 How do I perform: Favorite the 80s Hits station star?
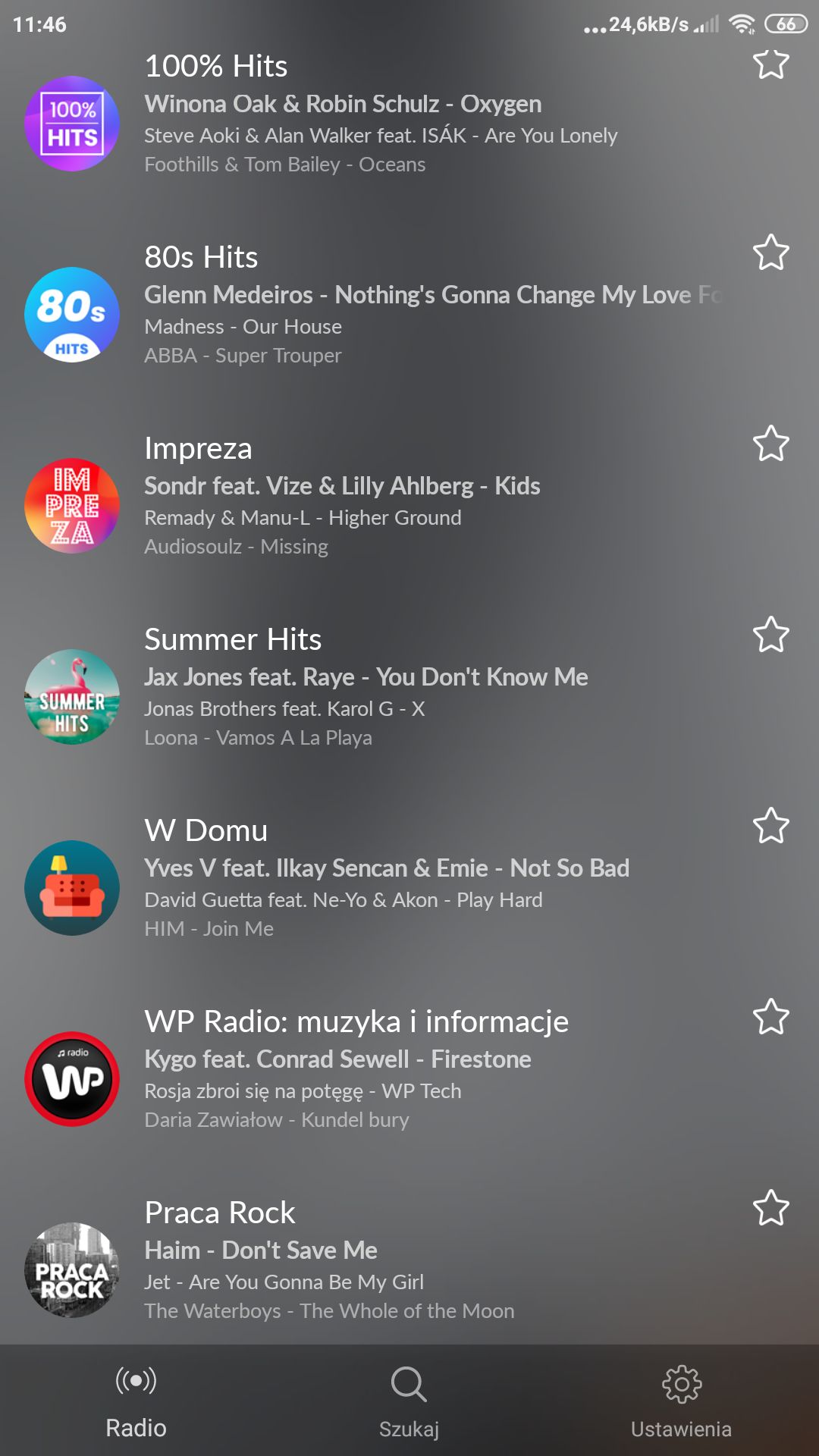(x=770, y=252)
